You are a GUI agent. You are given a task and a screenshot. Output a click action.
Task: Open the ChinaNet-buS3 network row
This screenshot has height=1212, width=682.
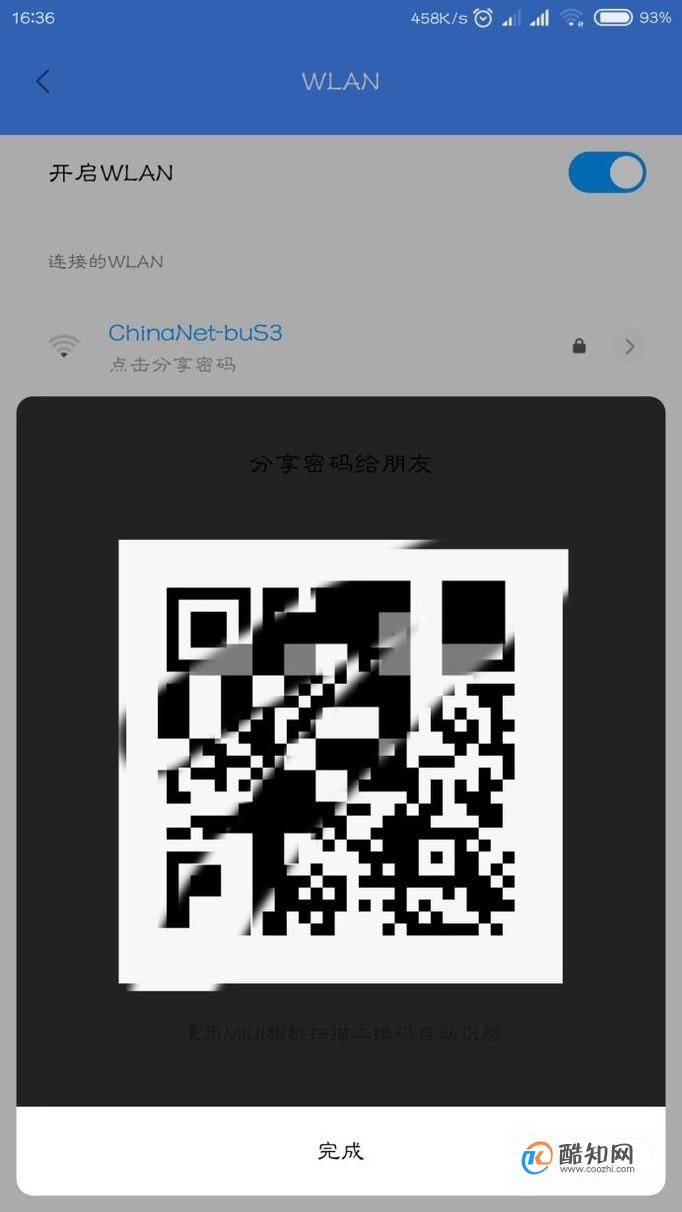pos(341,346)
